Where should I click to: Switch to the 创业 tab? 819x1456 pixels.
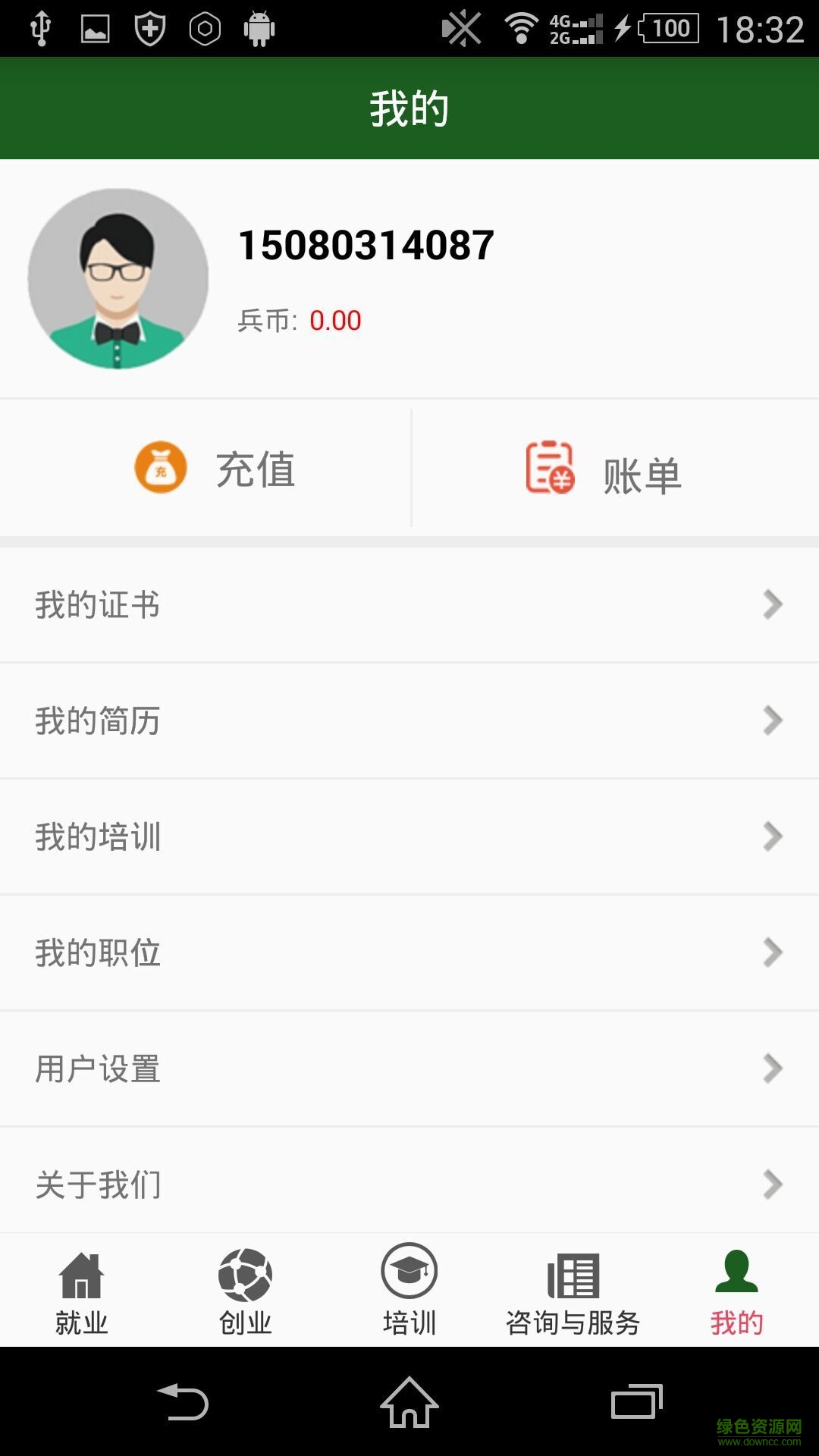(245, 1291)
